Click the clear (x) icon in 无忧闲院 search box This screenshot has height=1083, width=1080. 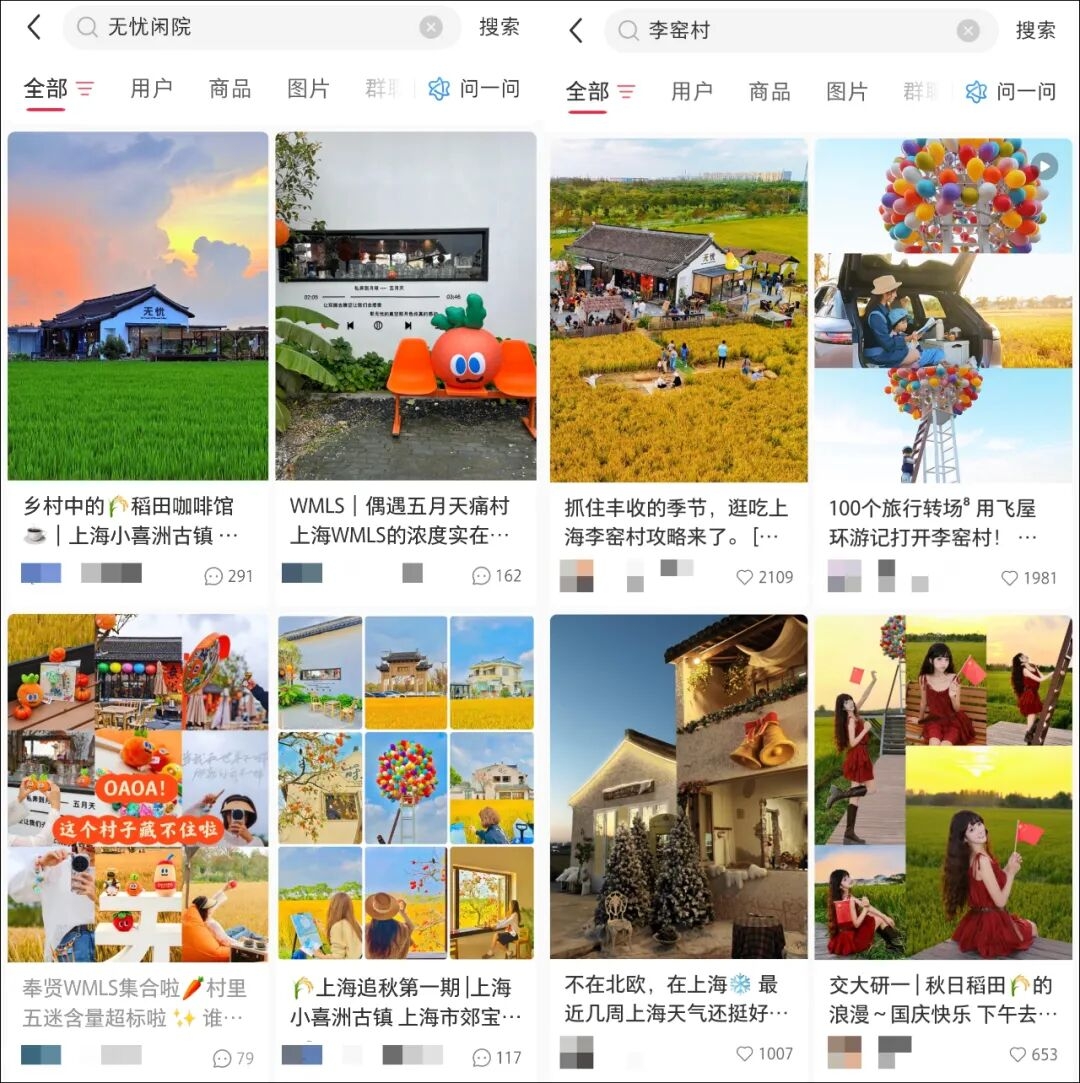(x=431, y=29)
